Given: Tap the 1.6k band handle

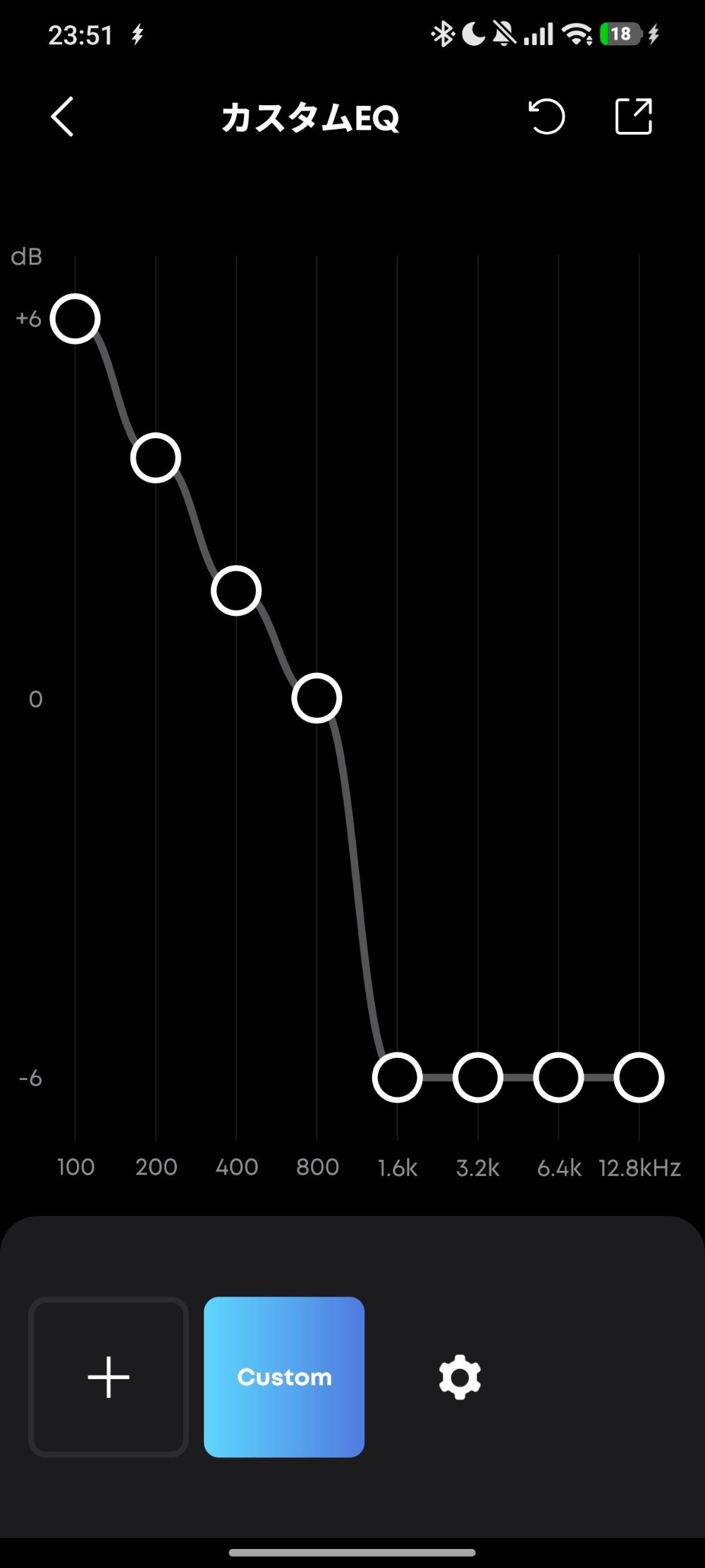Looking at the screenshot, I should click(398, 1078).
